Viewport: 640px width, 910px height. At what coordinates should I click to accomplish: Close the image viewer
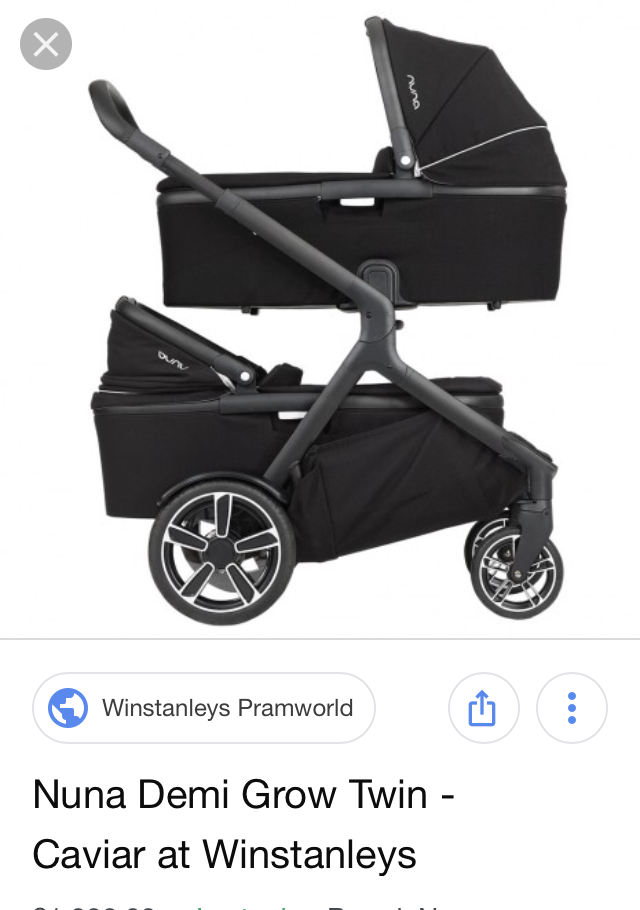pos(46,45)
